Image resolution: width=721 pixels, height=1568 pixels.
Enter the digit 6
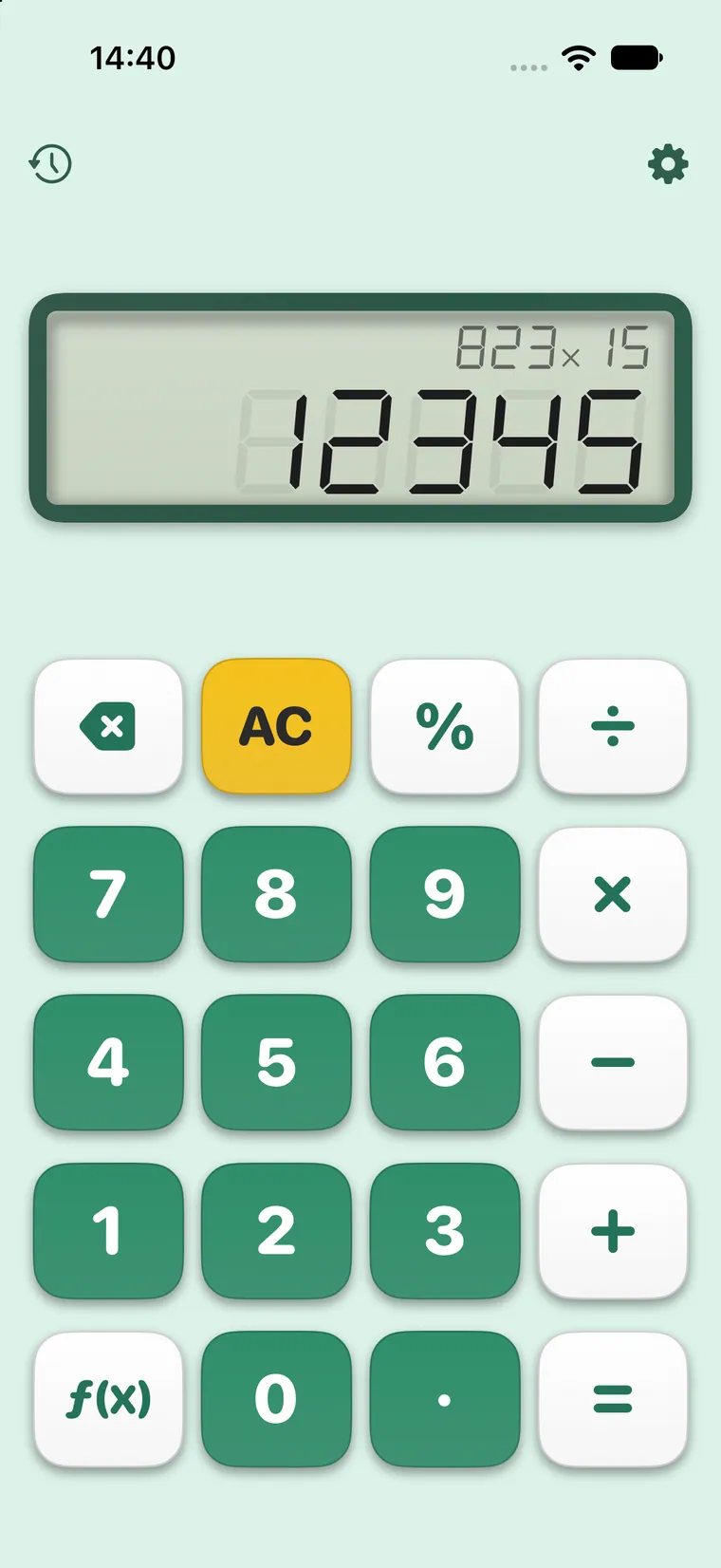(445, 1062)
